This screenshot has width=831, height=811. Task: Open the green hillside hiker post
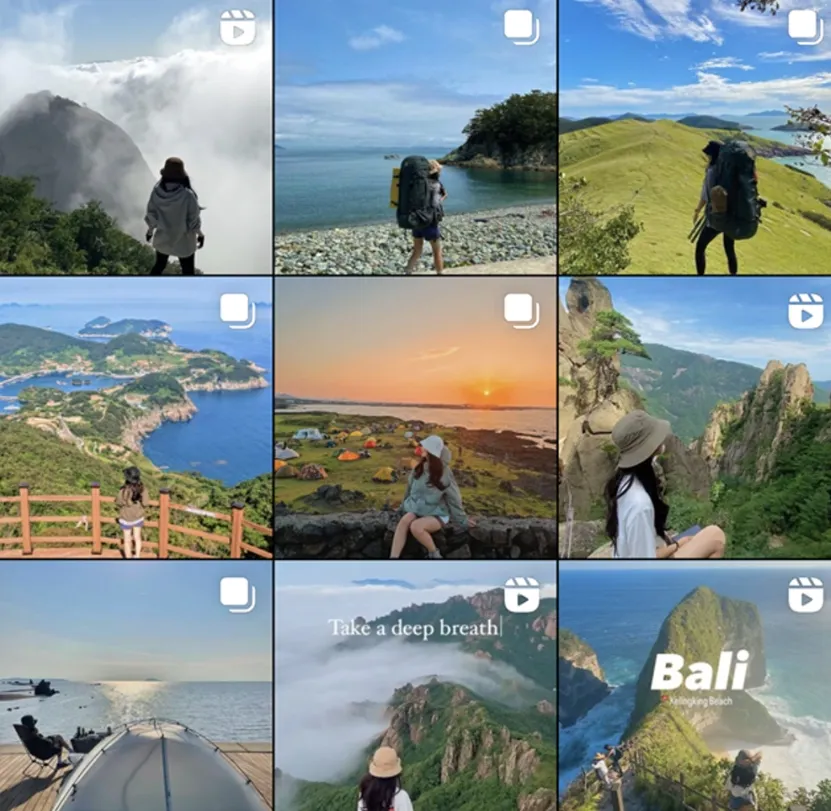click(x=695, y=137)
